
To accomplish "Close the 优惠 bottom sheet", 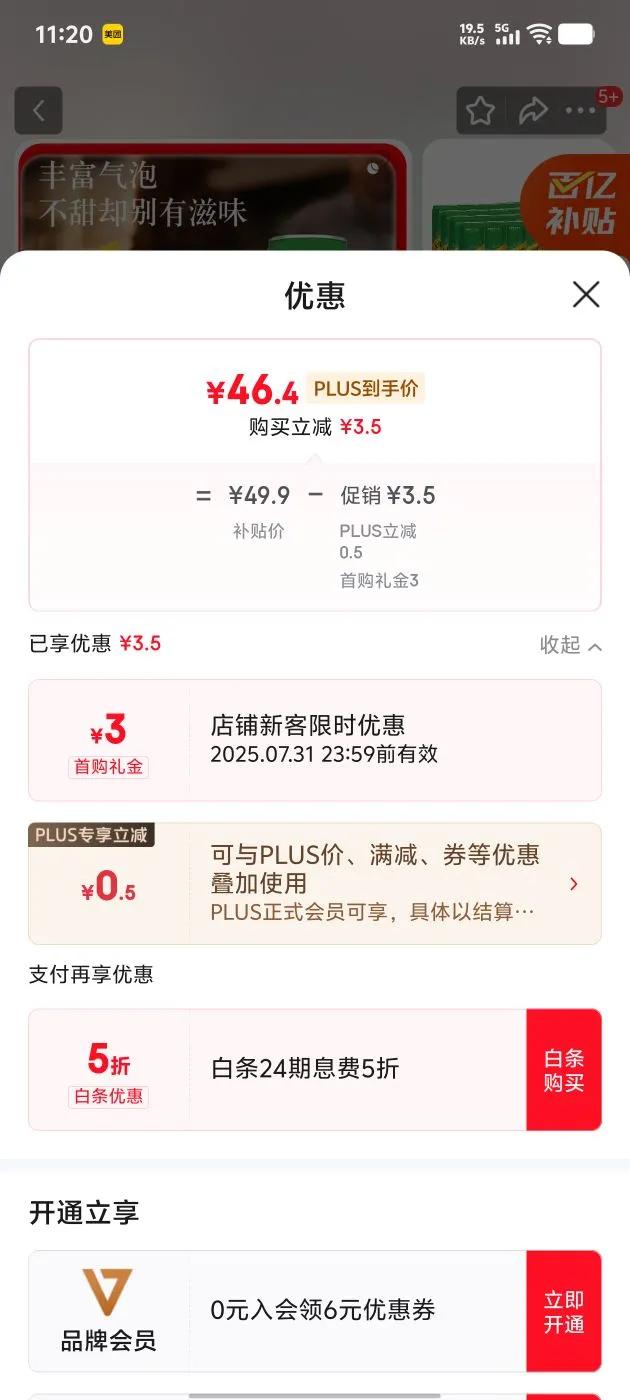I will tap(585, 295).
